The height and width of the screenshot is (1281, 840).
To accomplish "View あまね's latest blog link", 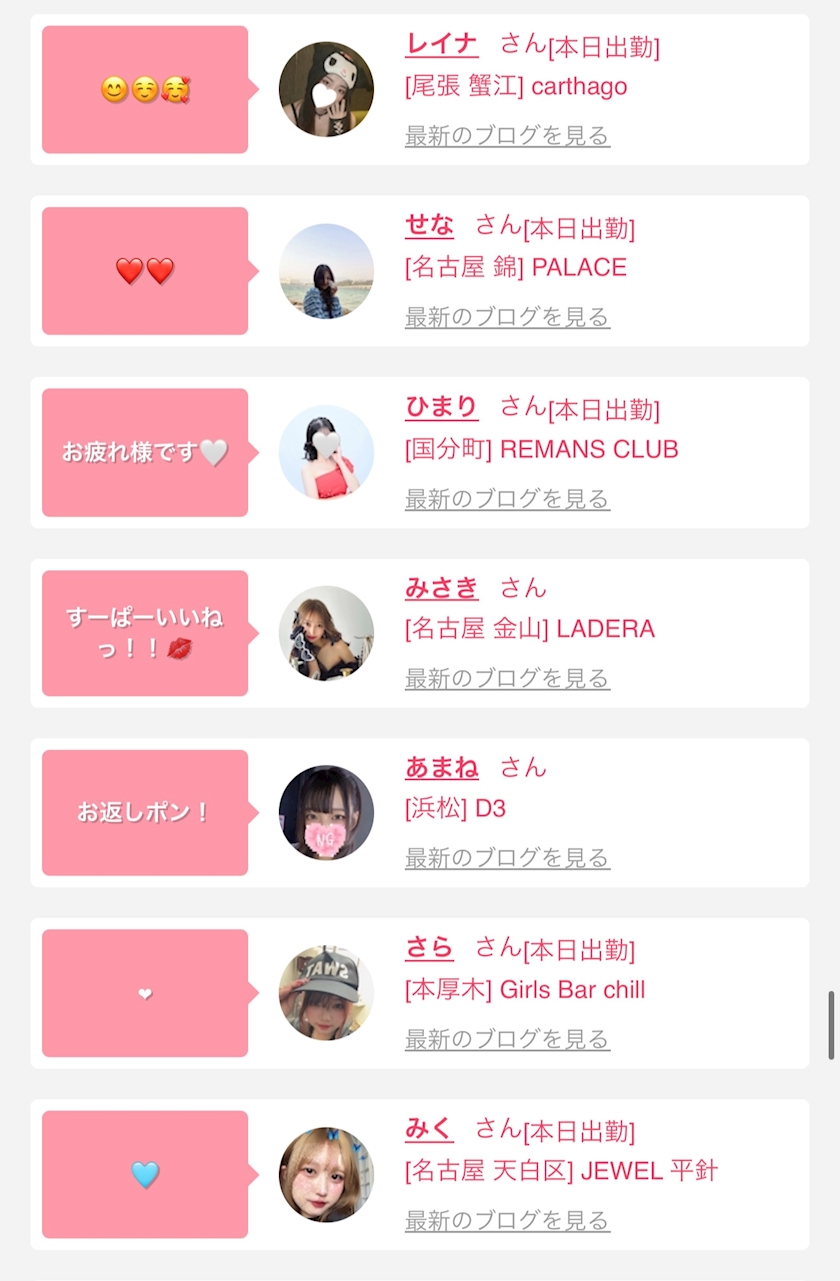I will 507,858.
